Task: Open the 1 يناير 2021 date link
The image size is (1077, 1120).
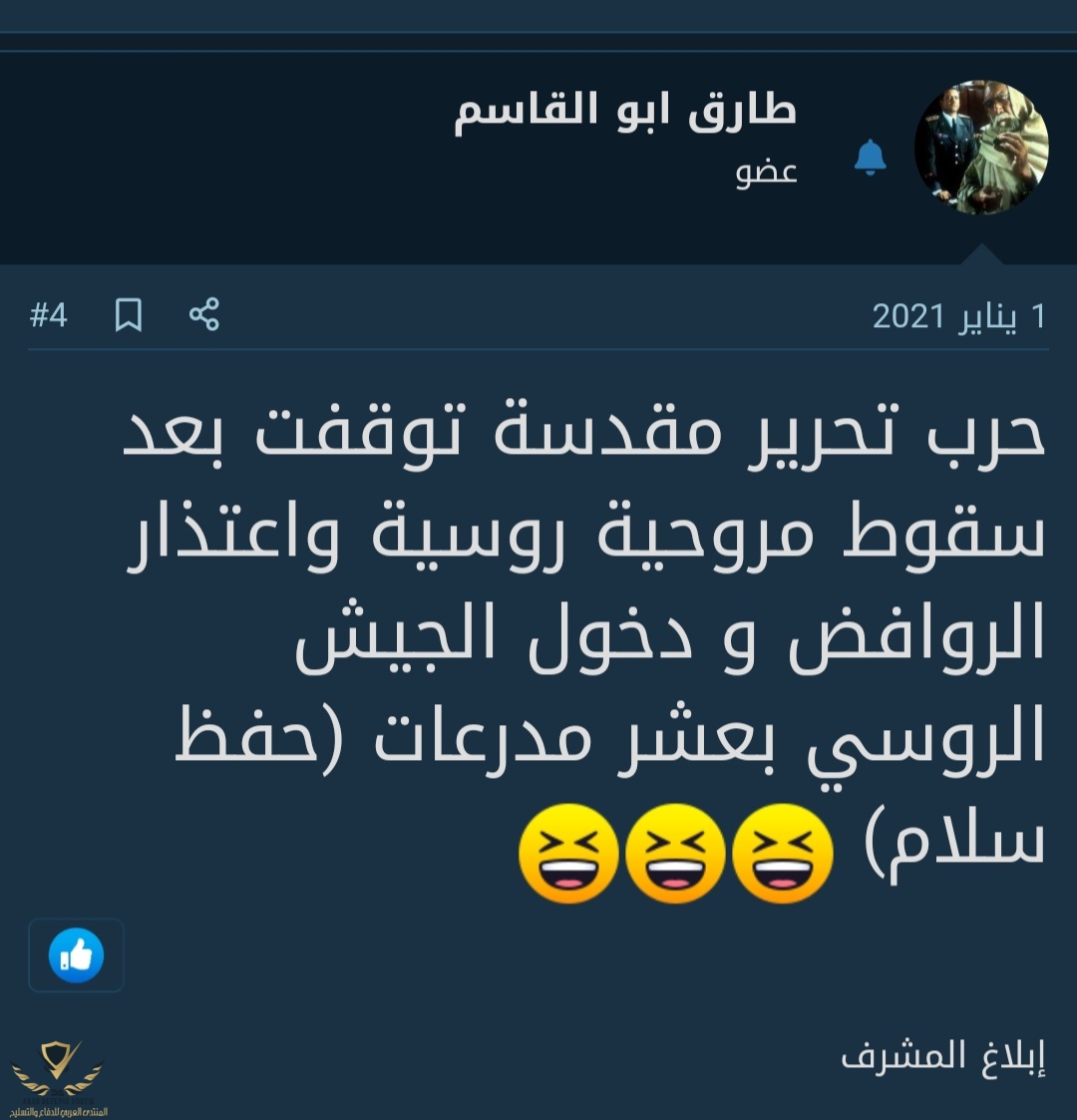Action: 958,316
